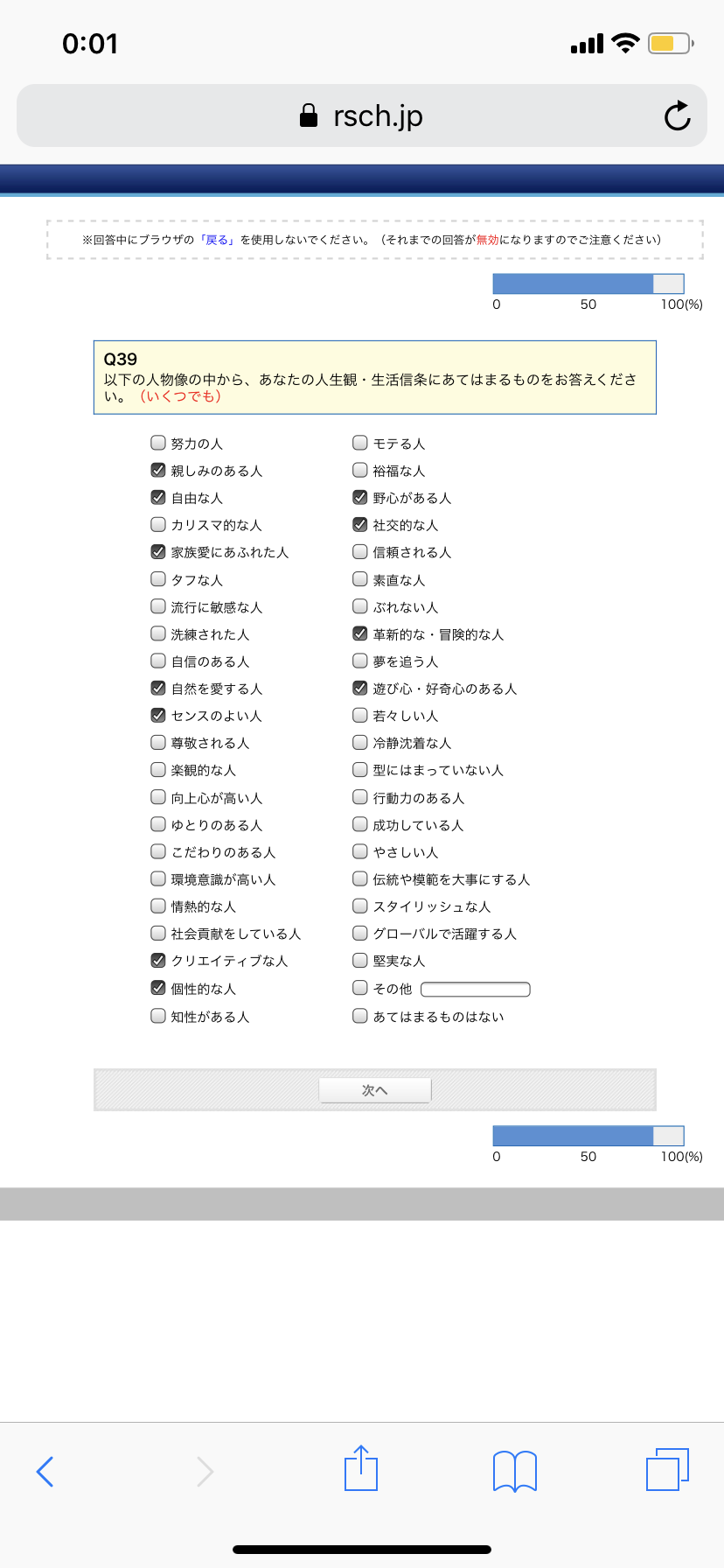The image size is (724, 1568).
Task: Select やさしい人 checkbox
Action: [360, 851]
